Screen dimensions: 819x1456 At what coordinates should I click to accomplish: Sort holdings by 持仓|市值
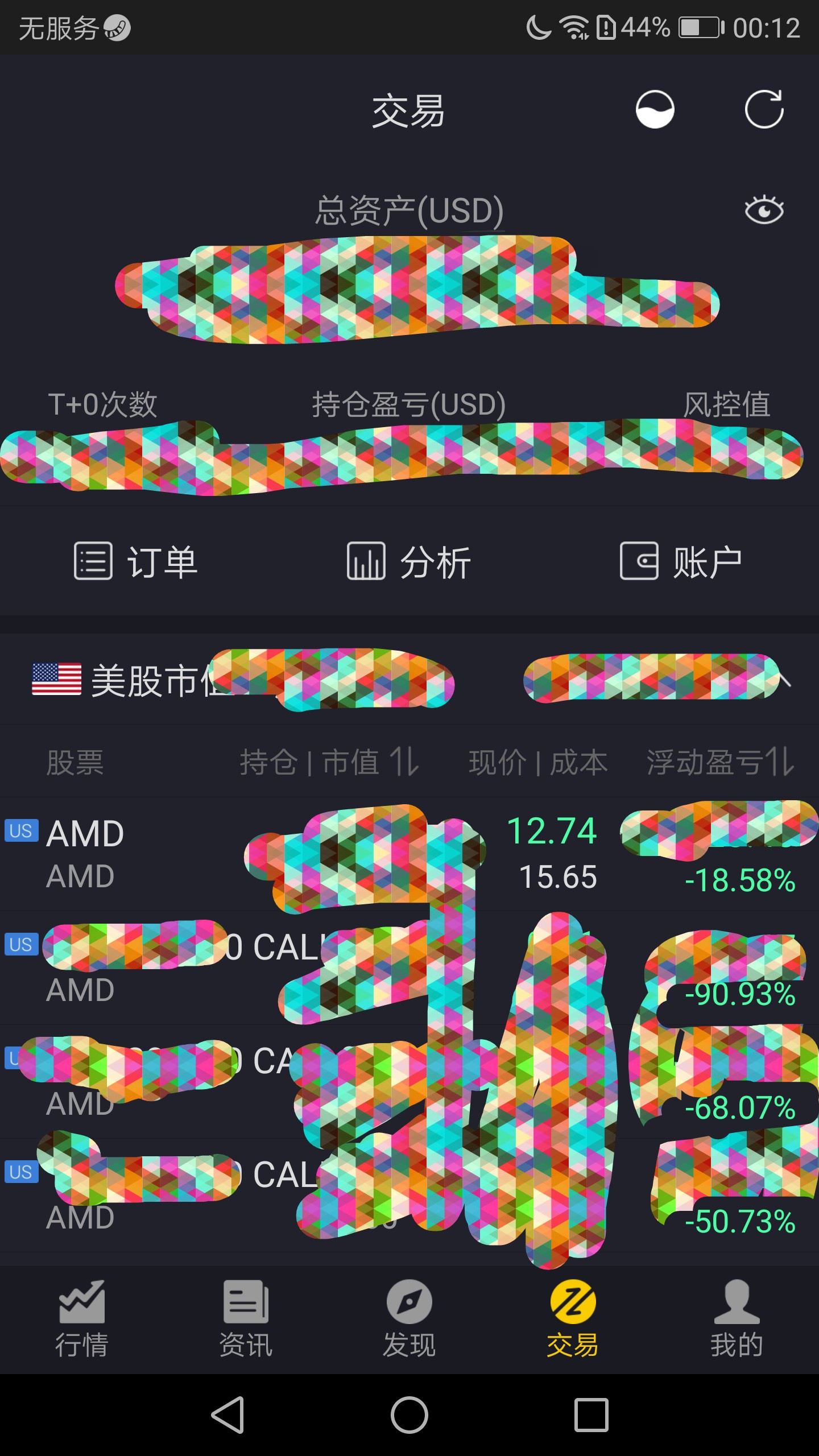(x=330, y=762)
